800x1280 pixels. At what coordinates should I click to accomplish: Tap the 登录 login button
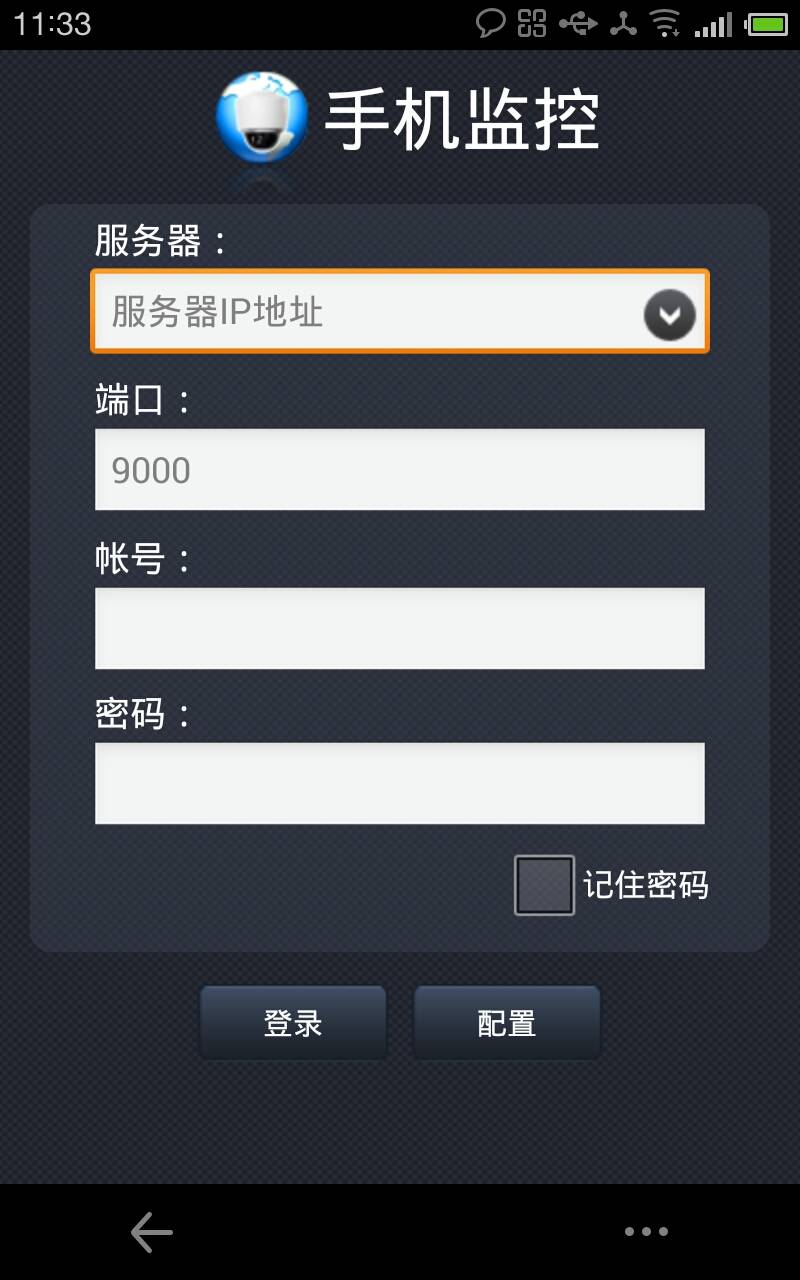292,1021
